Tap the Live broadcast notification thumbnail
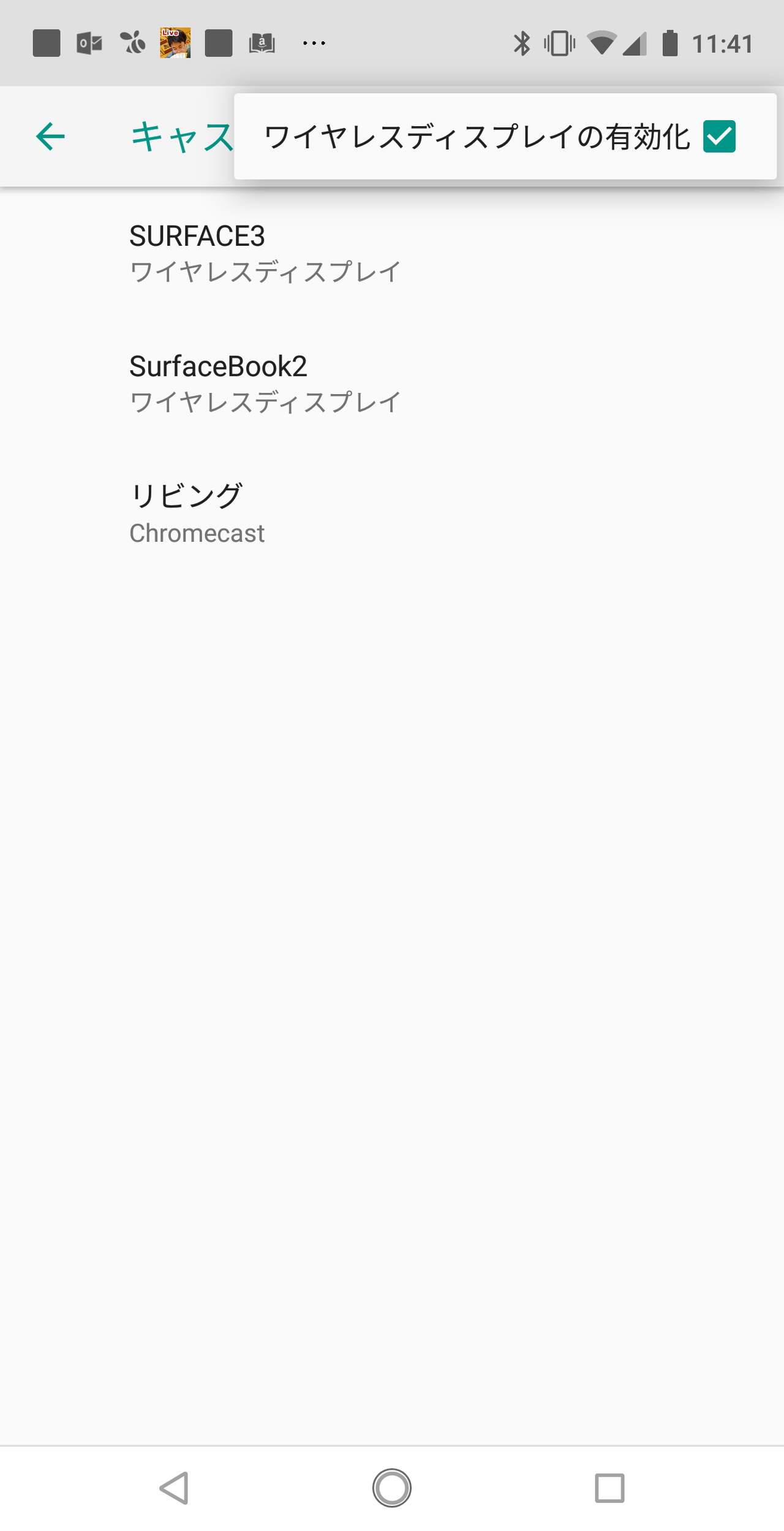 173,42
